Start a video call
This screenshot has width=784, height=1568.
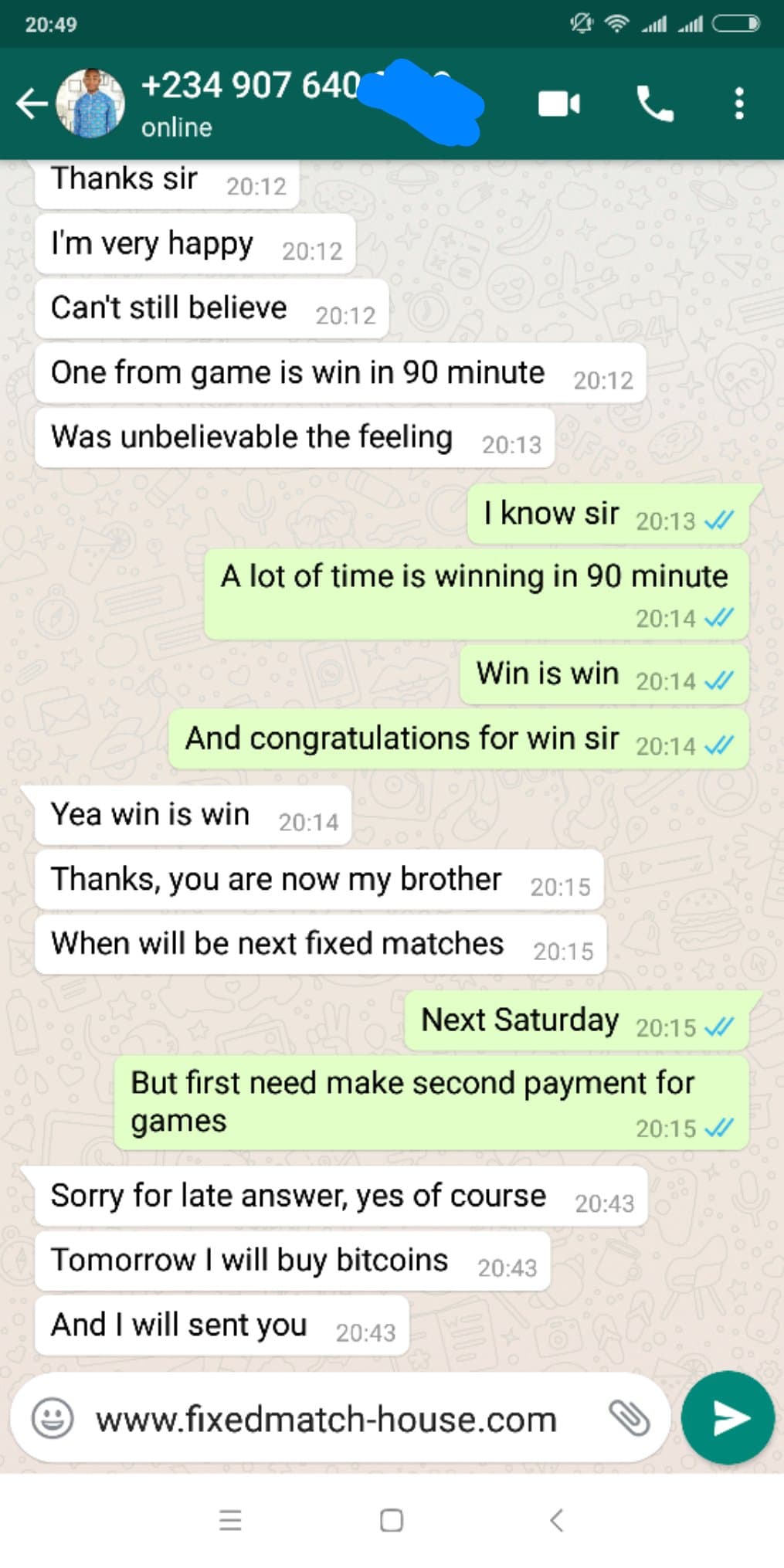[x=559, y=104]
